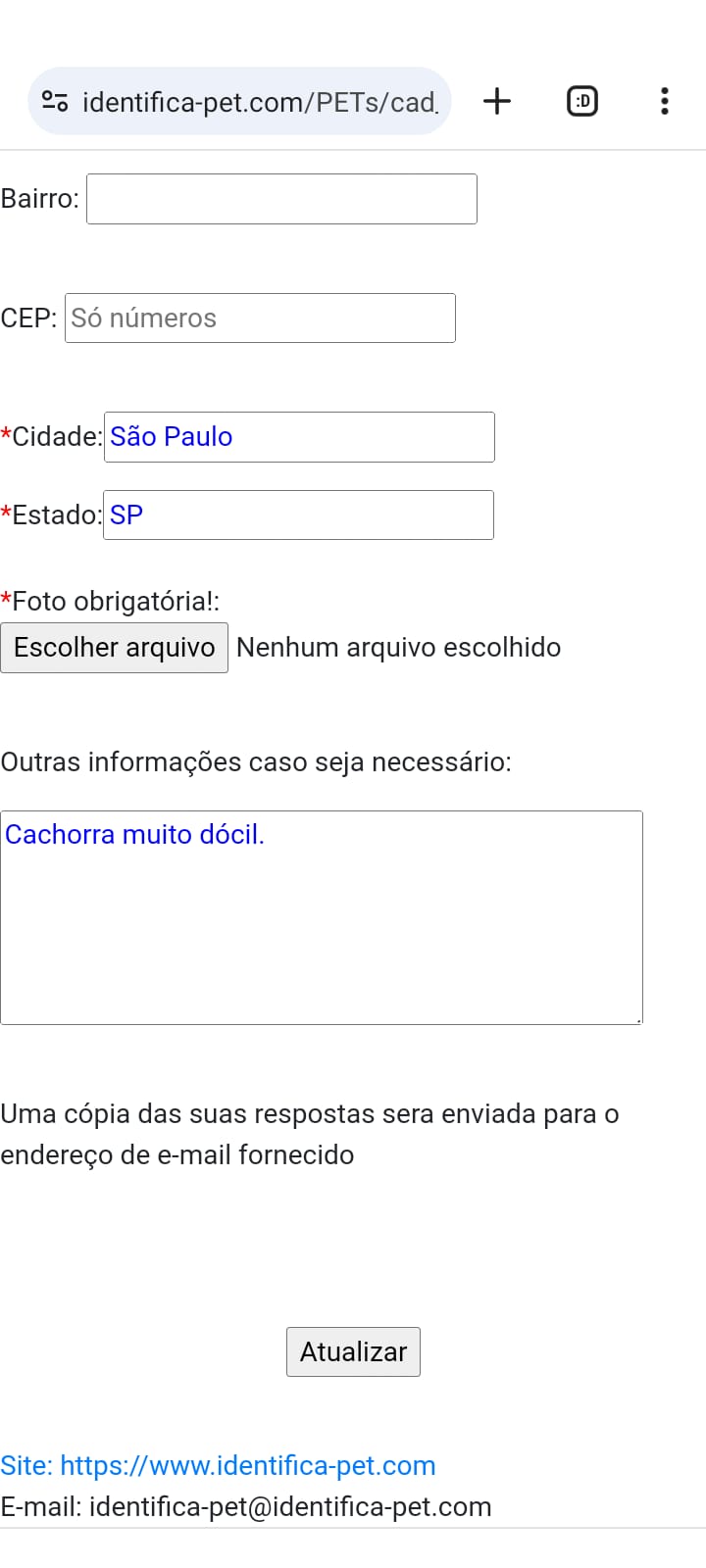706x1568 pixels.
Task: Open a new browser tab
Action: [497, 101]
